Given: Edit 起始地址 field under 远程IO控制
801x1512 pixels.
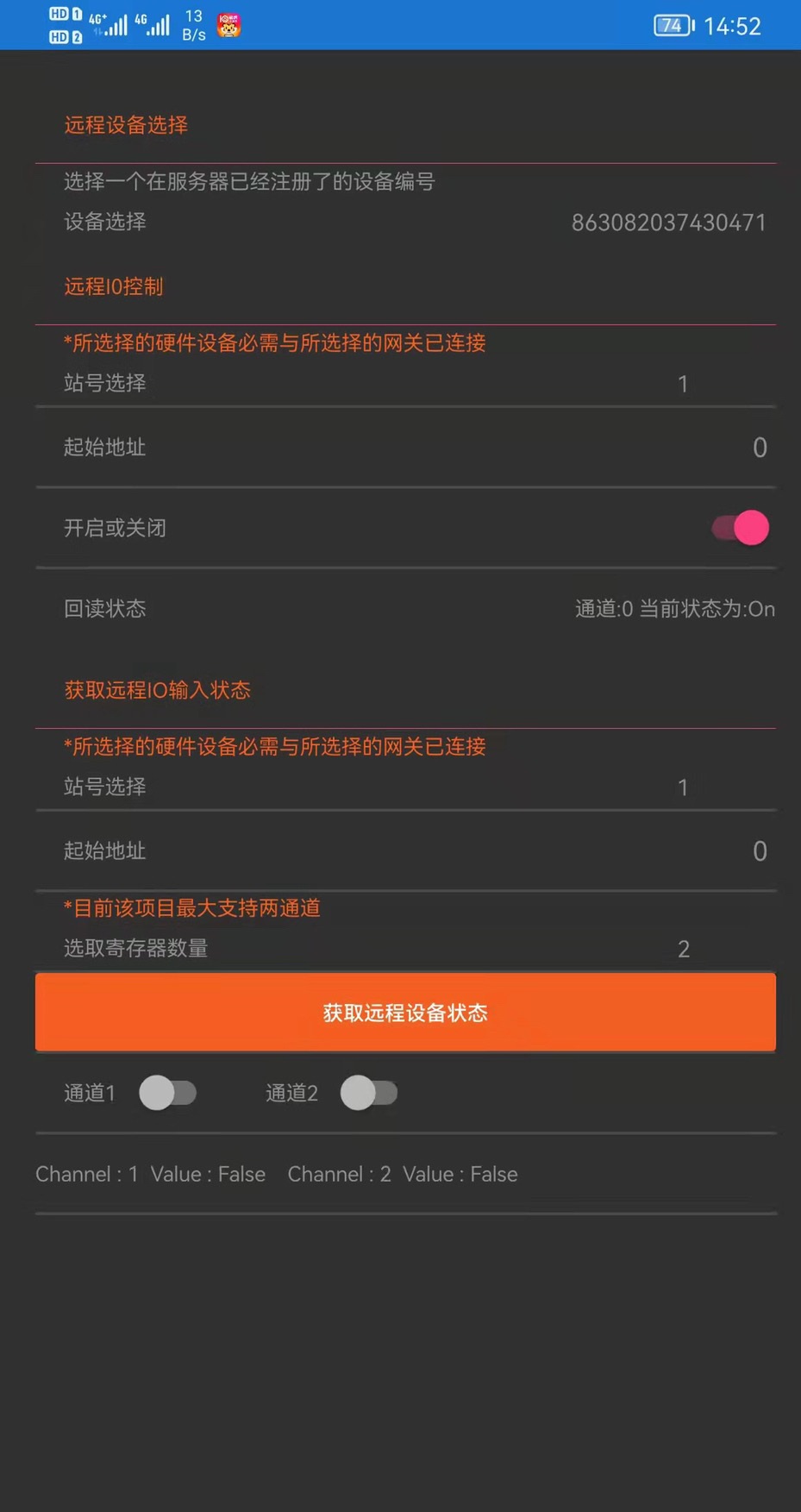Looking at the screenshot, I should 405,447.
